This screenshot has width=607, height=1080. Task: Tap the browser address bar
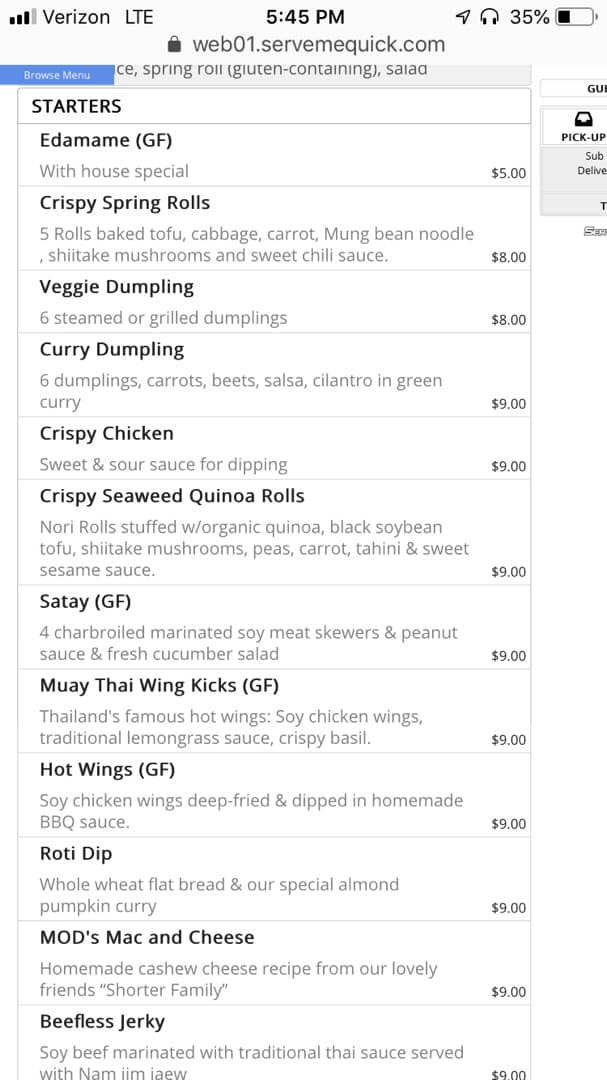click(307, 45)
